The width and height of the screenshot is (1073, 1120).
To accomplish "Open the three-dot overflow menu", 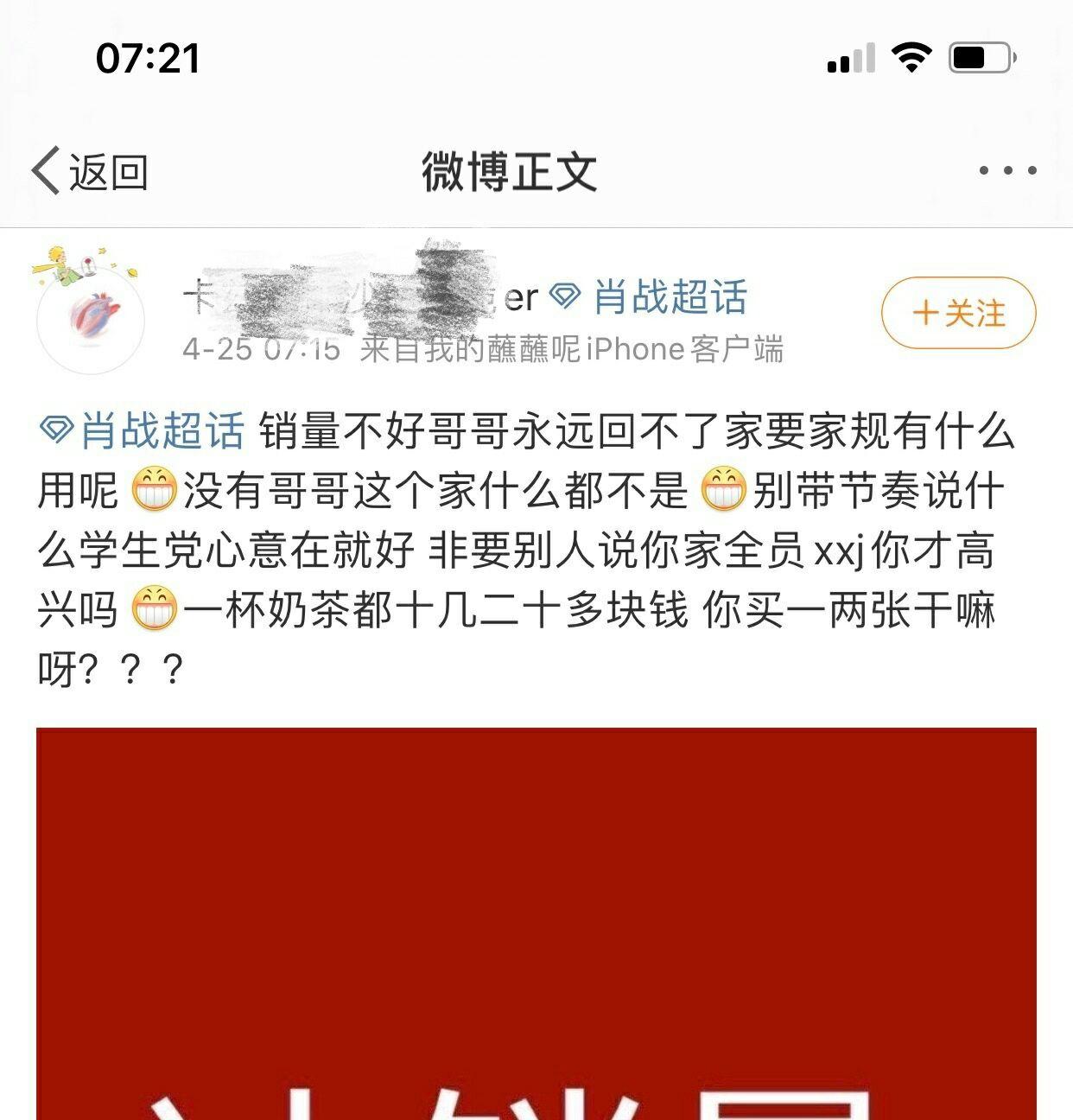I will click(1007, 171).
